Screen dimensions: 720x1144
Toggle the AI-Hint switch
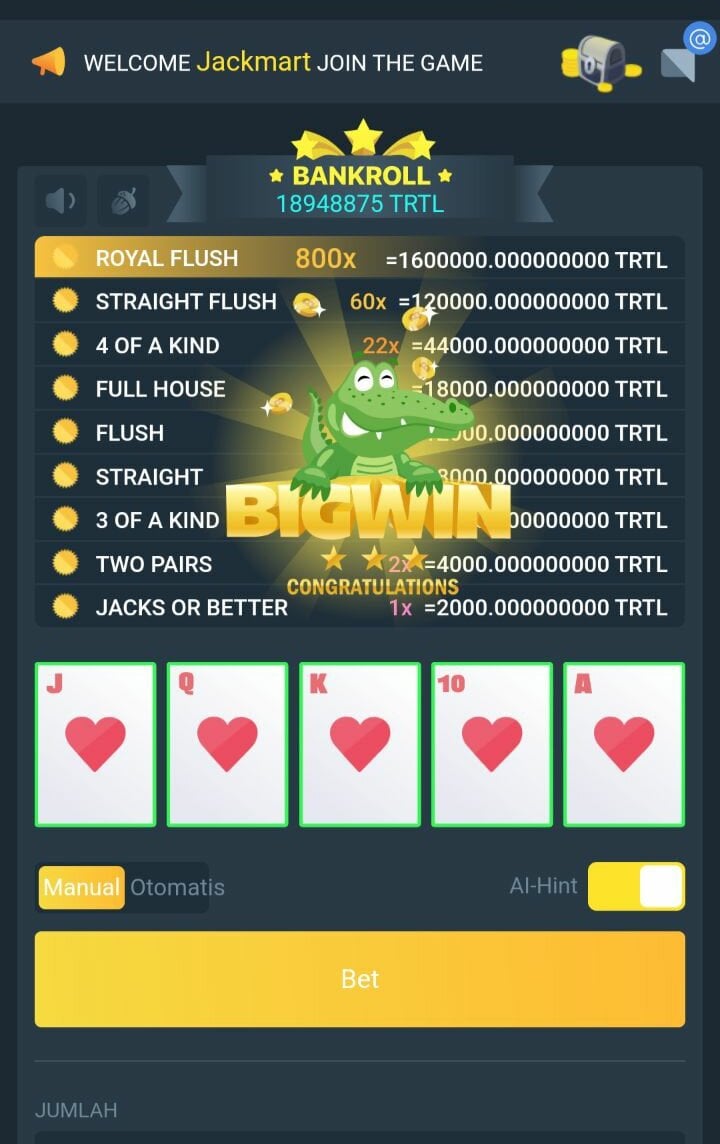(x=636, y=886)
